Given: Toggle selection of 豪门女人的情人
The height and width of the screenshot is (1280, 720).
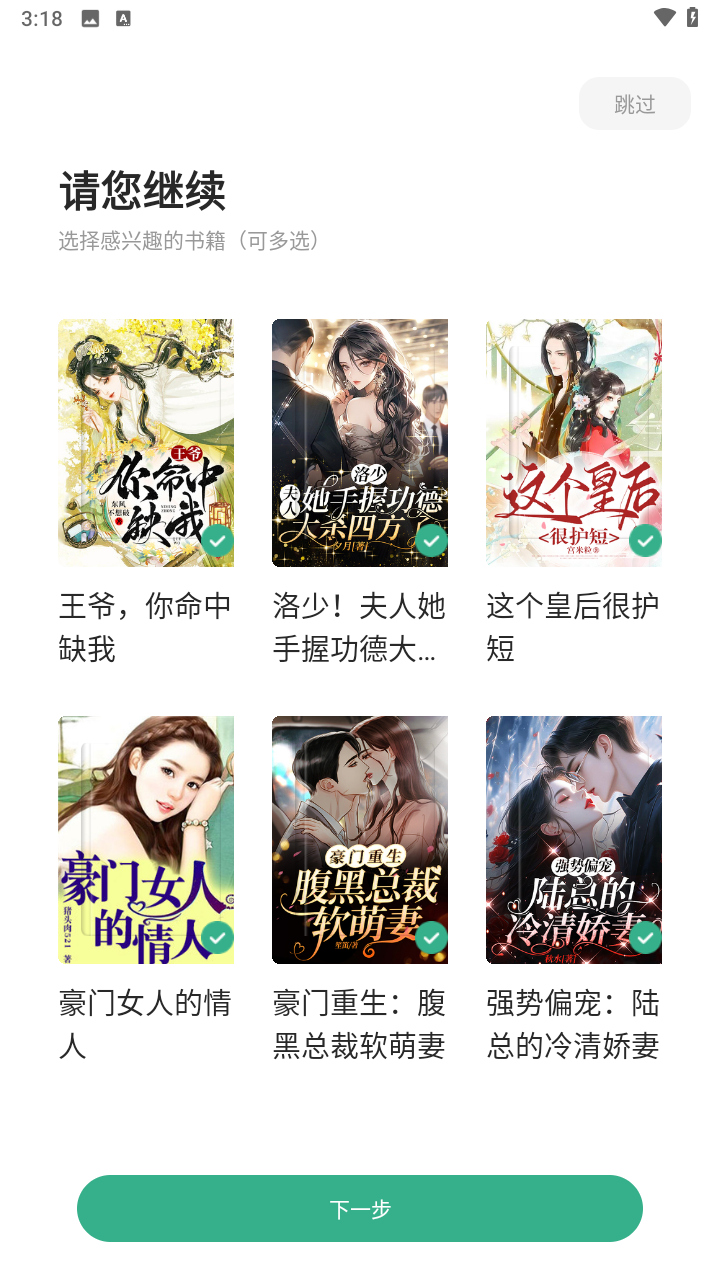Looking at the screenshot, I should [x=146, y=840].
